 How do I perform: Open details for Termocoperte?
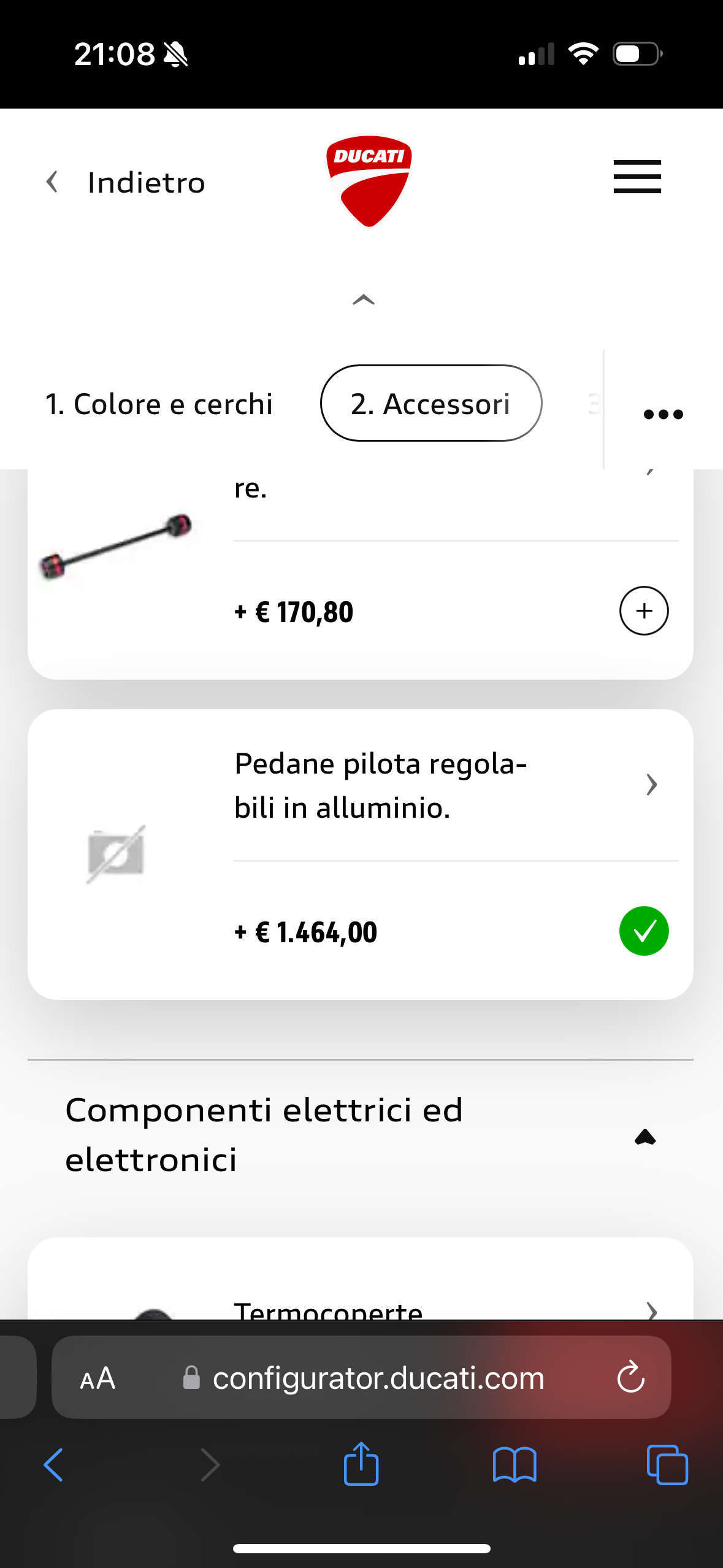(x=651, y=1310)
